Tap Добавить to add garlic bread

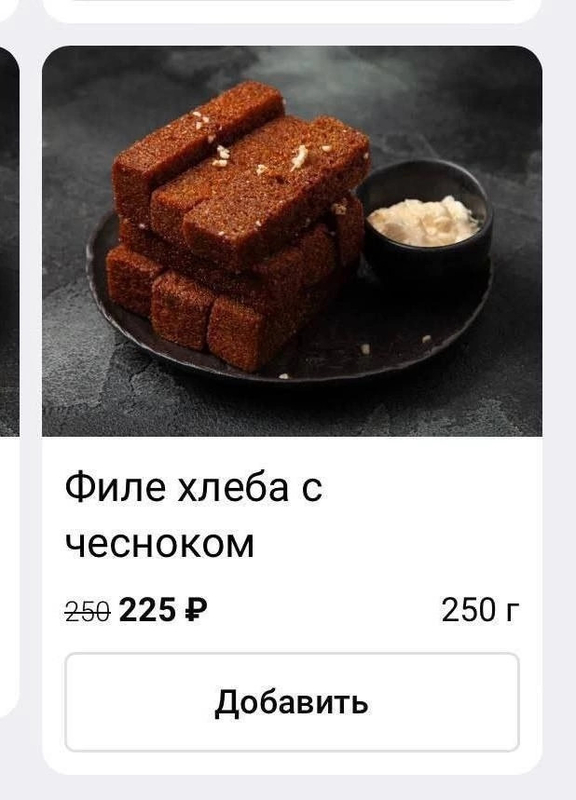[x=292, y=702]
